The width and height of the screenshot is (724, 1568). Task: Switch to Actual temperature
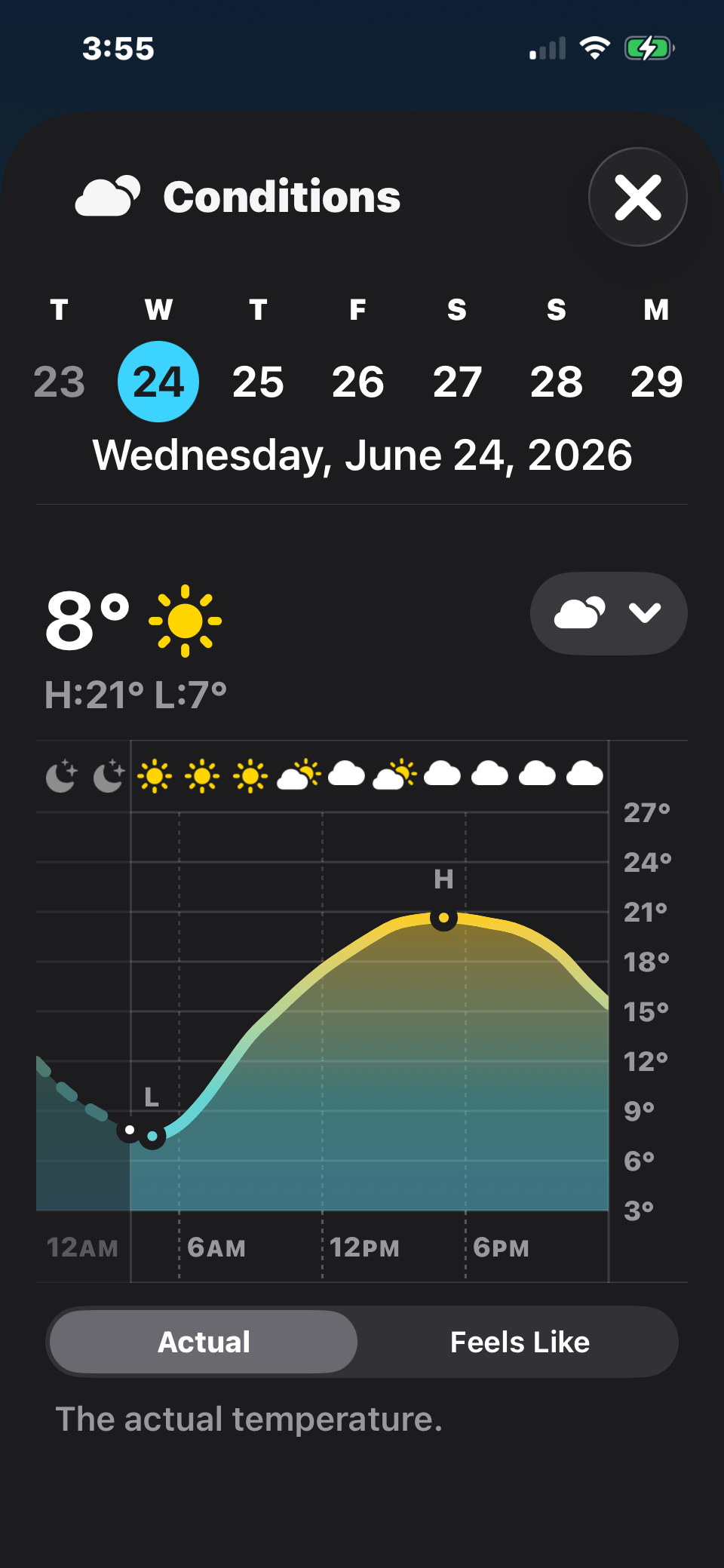(x=204, y=1342)
